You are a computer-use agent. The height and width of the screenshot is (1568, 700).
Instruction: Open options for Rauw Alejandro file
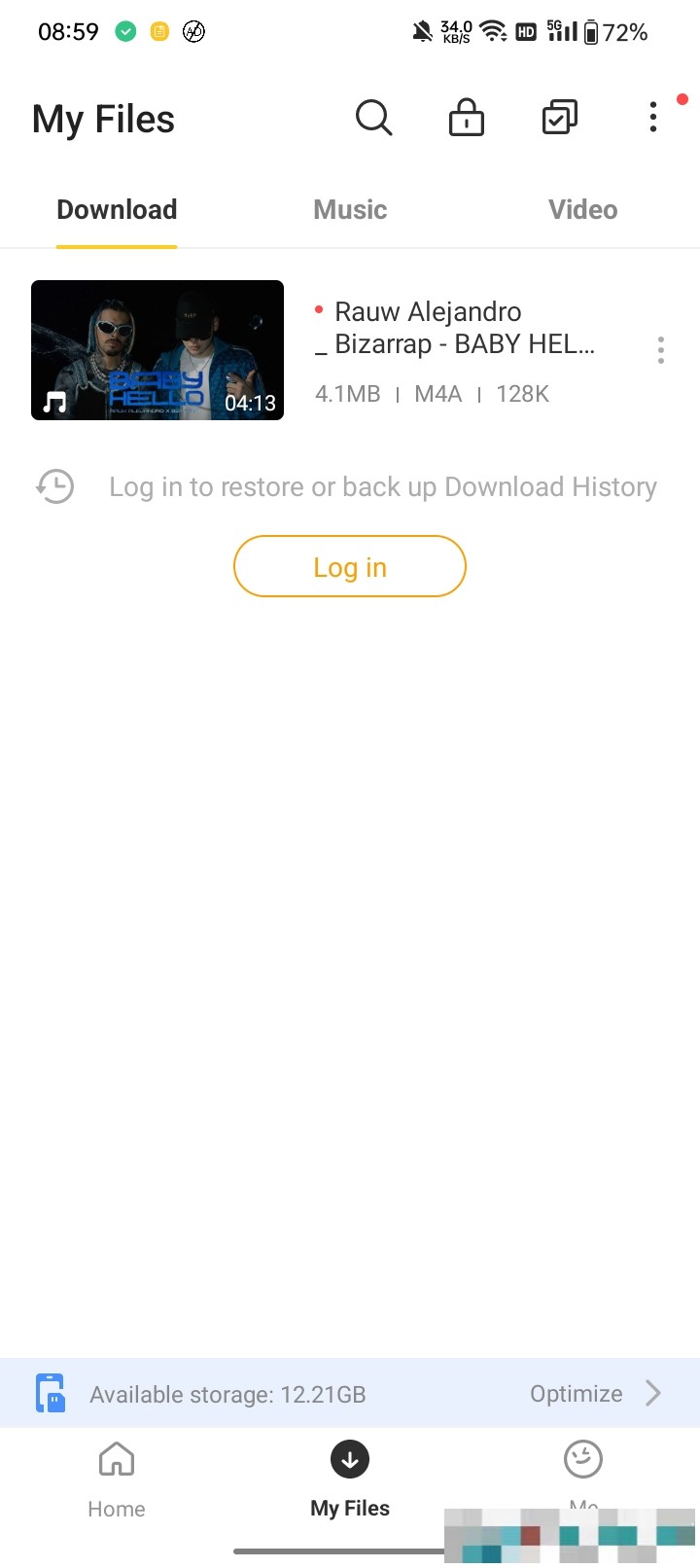(x=661, y=350)
